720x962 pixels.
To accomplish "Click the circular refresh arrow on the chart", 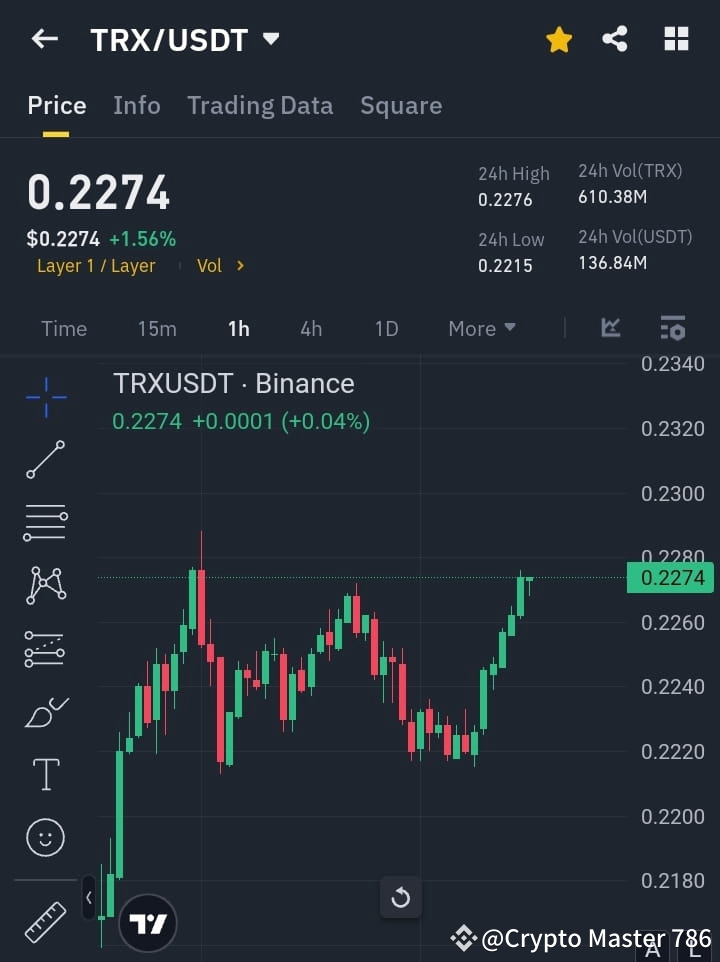I will point(400,898).
